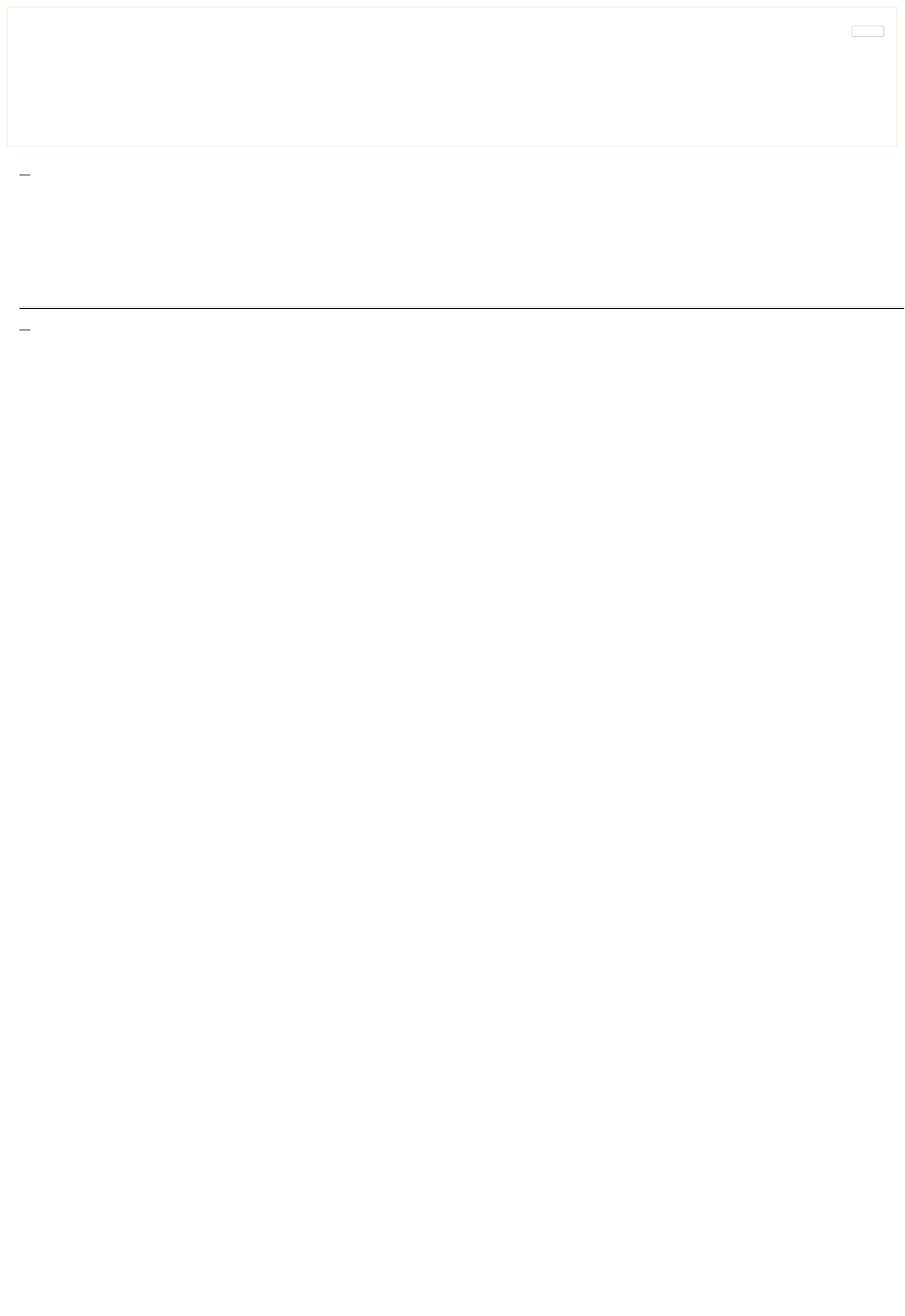Tap the small blank button in the top banner
Screen dimensions: 905x1316
(x=867, y=31)
